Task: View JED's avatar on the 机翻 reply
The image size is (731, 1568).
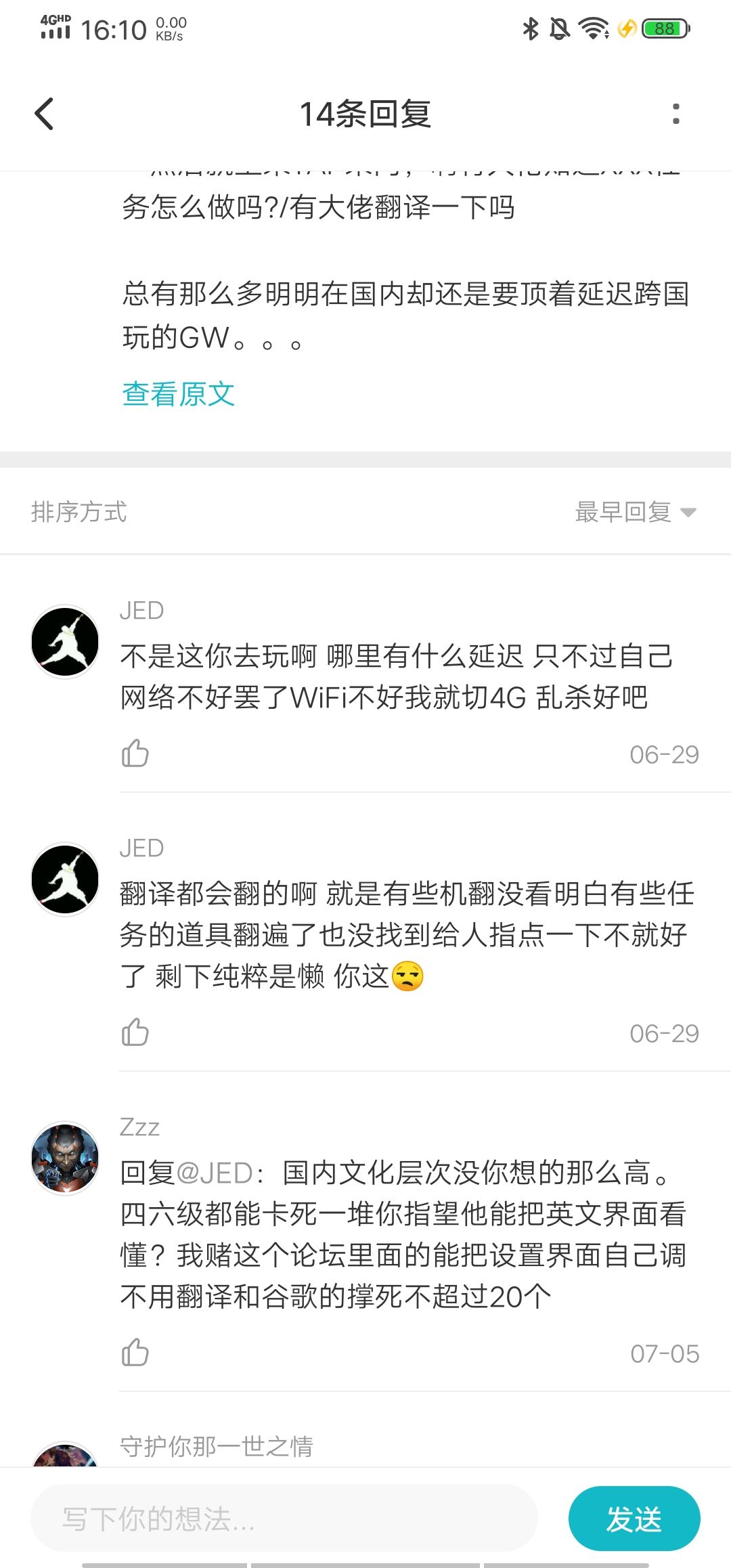Action: [x=65, y=879]
